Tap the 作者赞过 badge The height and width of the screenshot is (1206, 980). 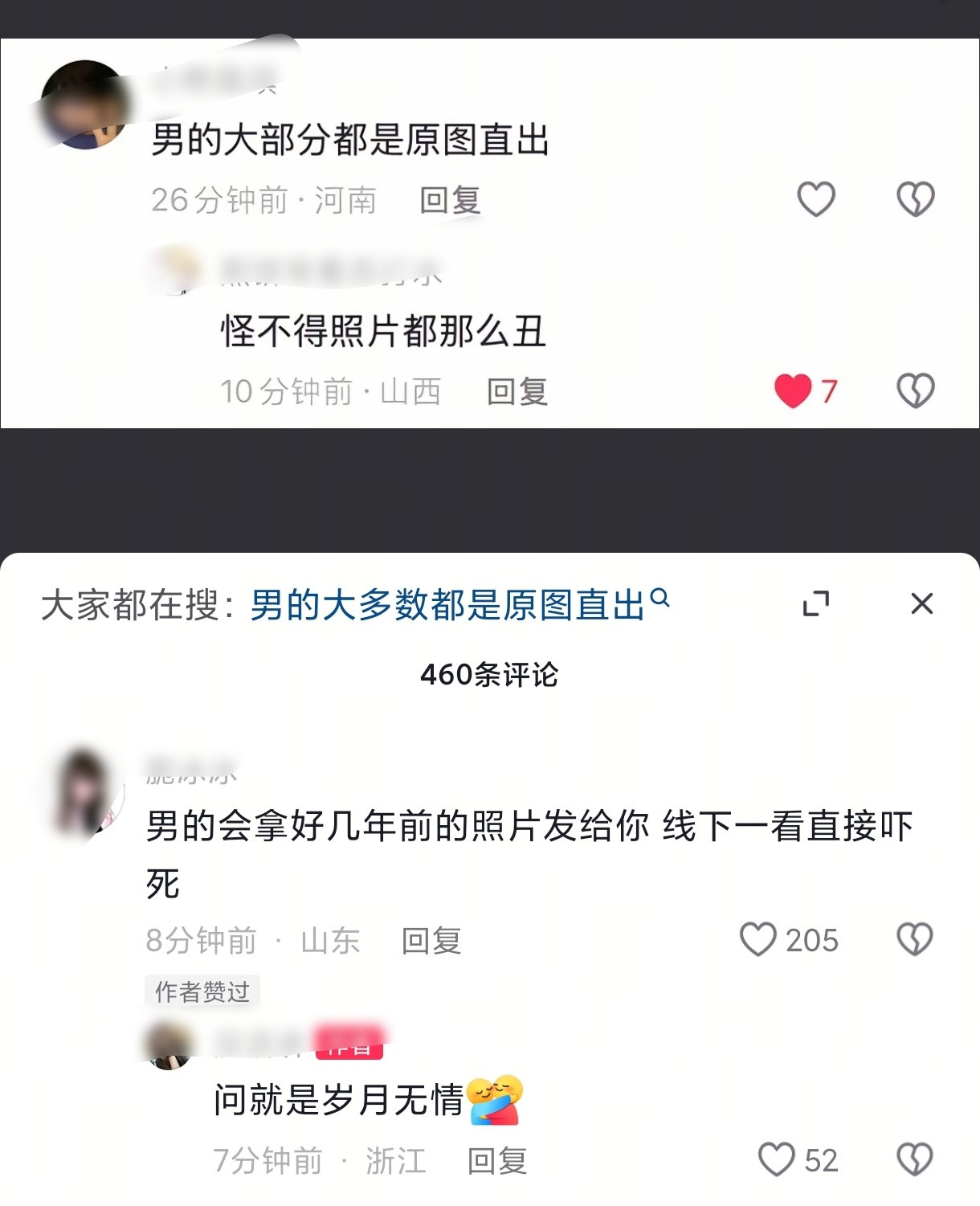[201, 991]
